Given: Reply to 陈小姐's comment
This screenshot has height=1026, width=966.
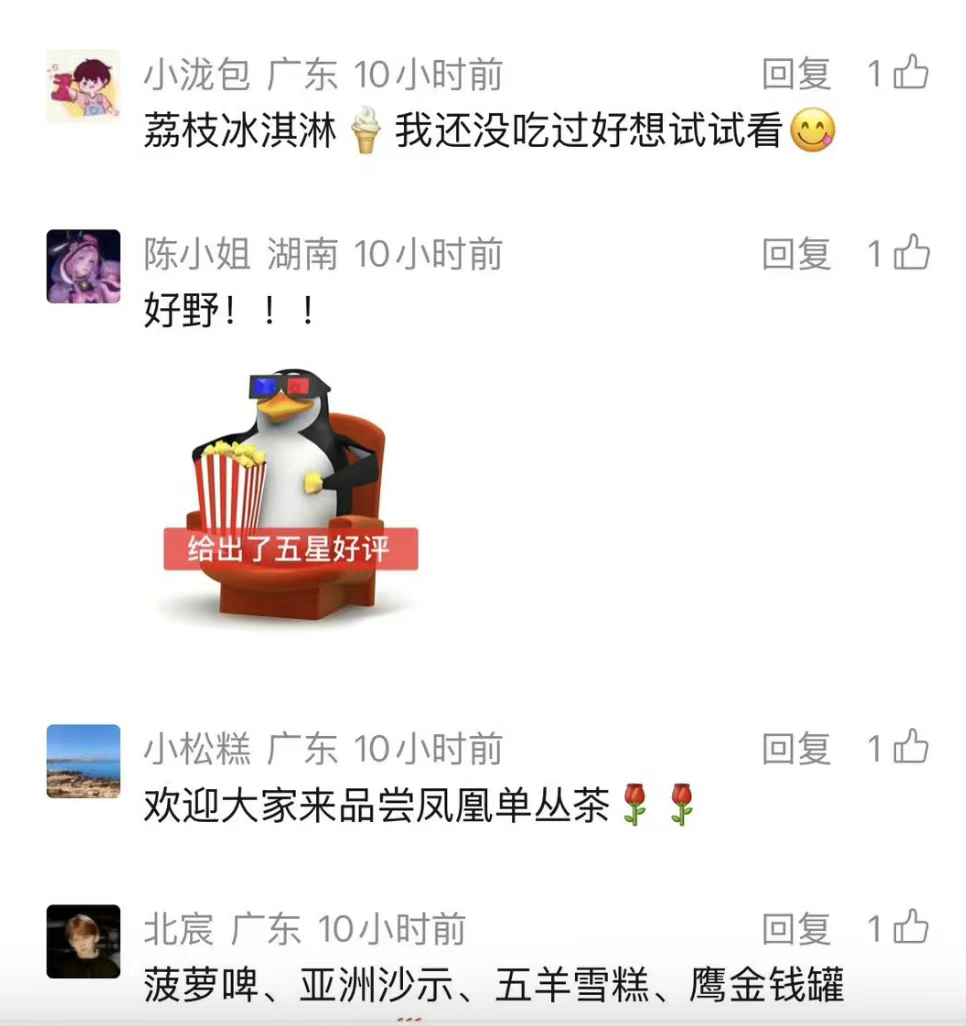Looking at the screenshot, I should pos(796,254).
